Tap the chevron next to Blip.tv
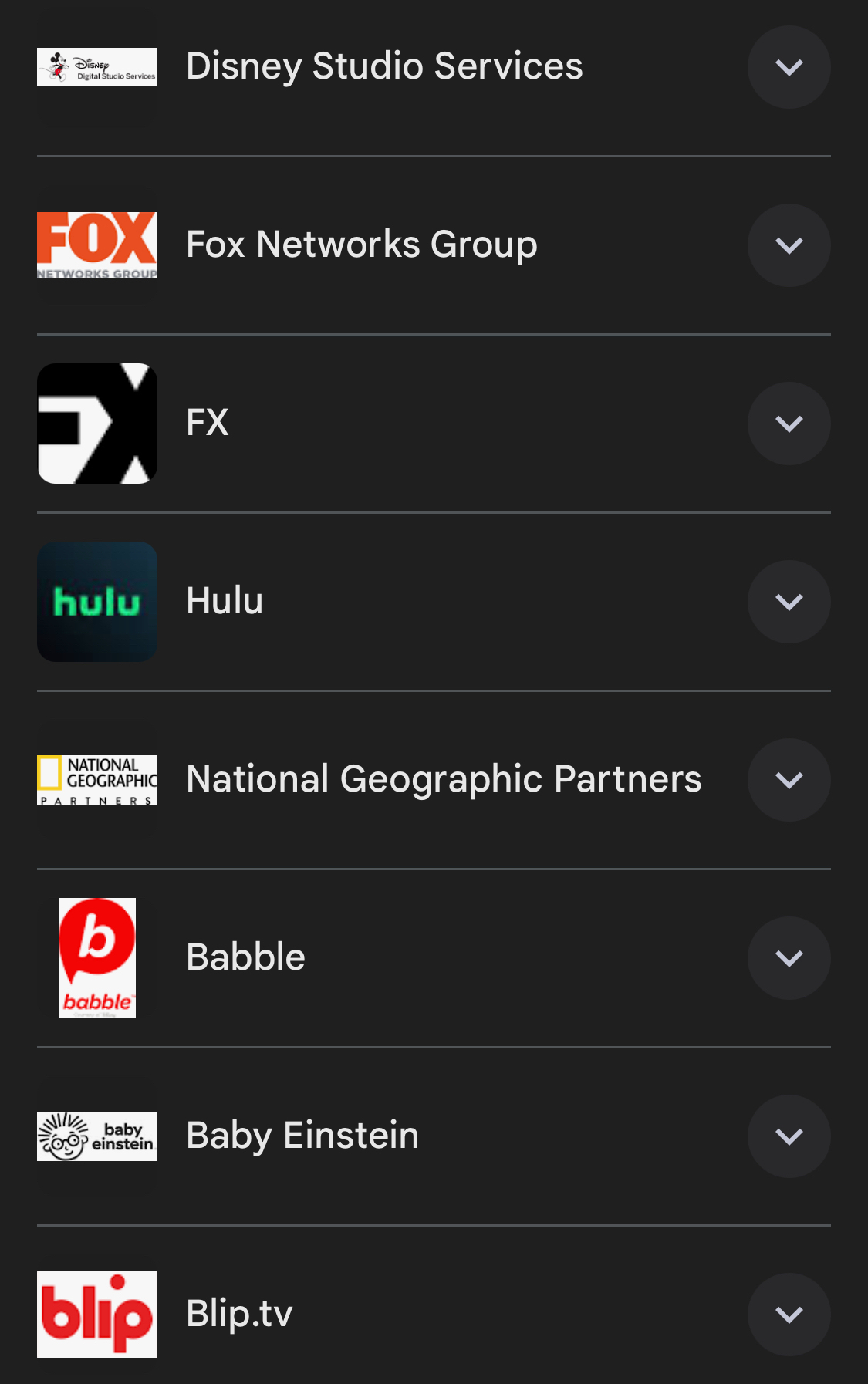Screen dimensions: 868x1384 pos(789,1315)
